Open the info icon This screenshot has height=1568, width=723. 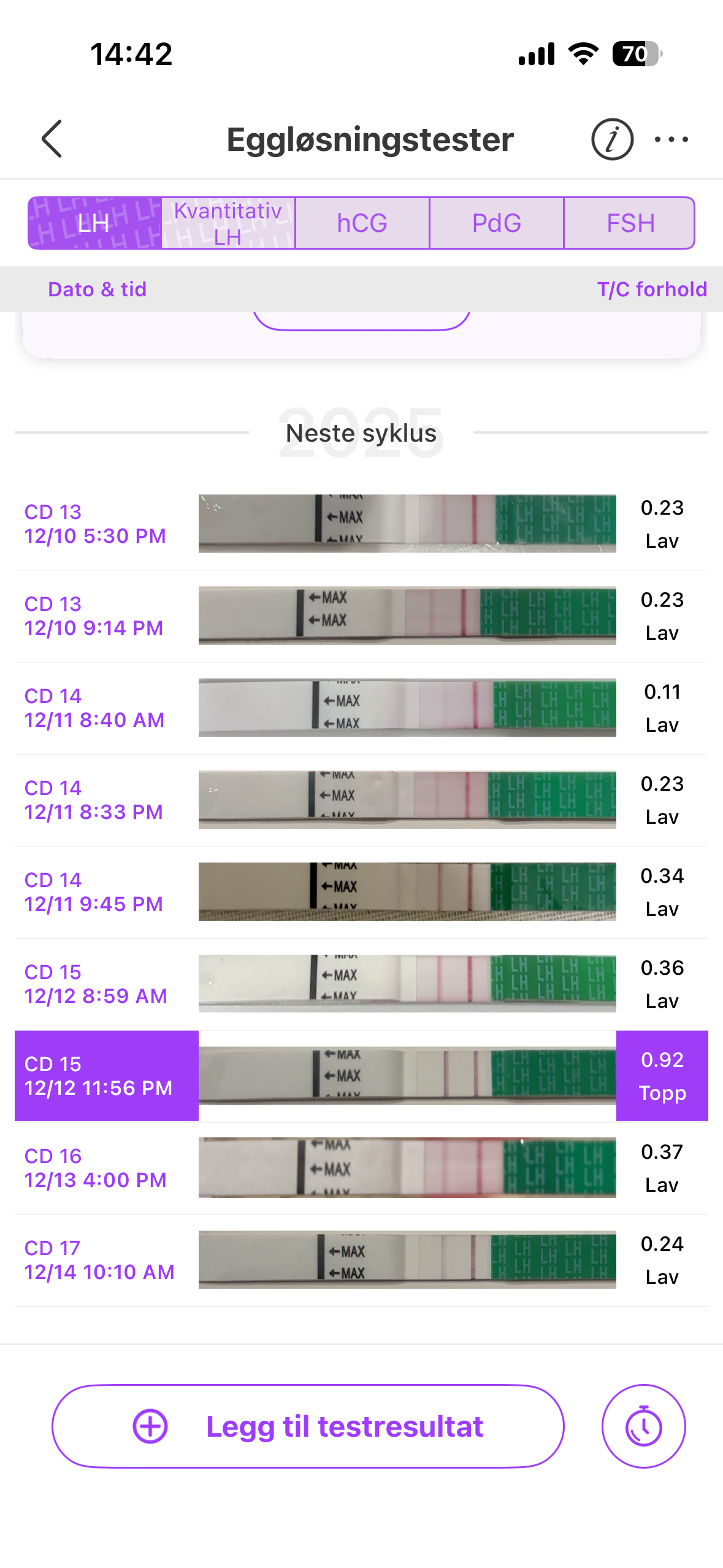pos(611,139)
